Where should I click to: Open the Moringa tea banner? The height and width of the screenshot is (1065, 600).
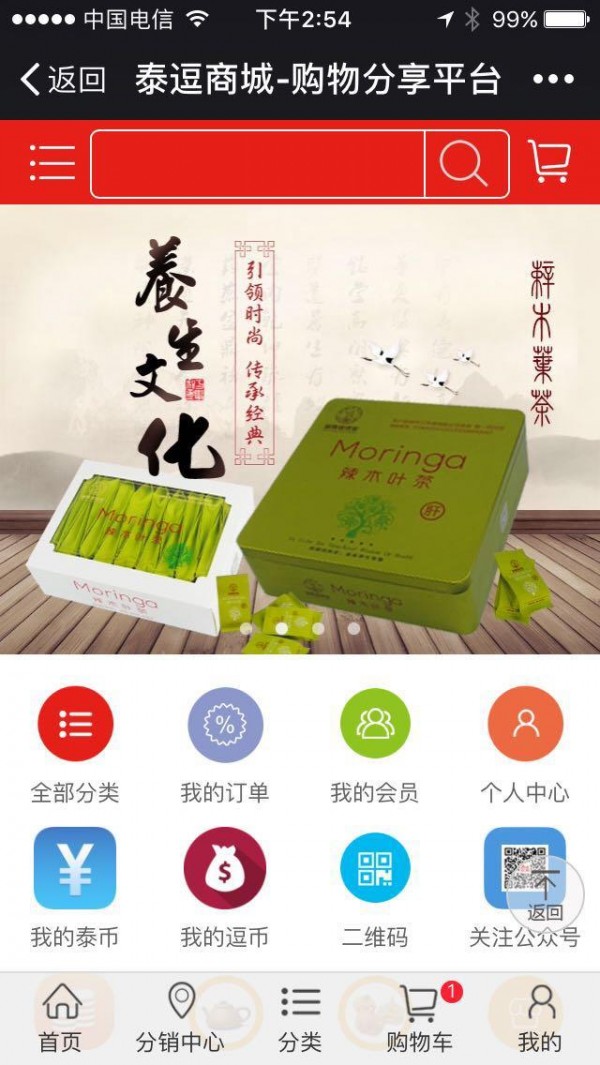[300, 430]
